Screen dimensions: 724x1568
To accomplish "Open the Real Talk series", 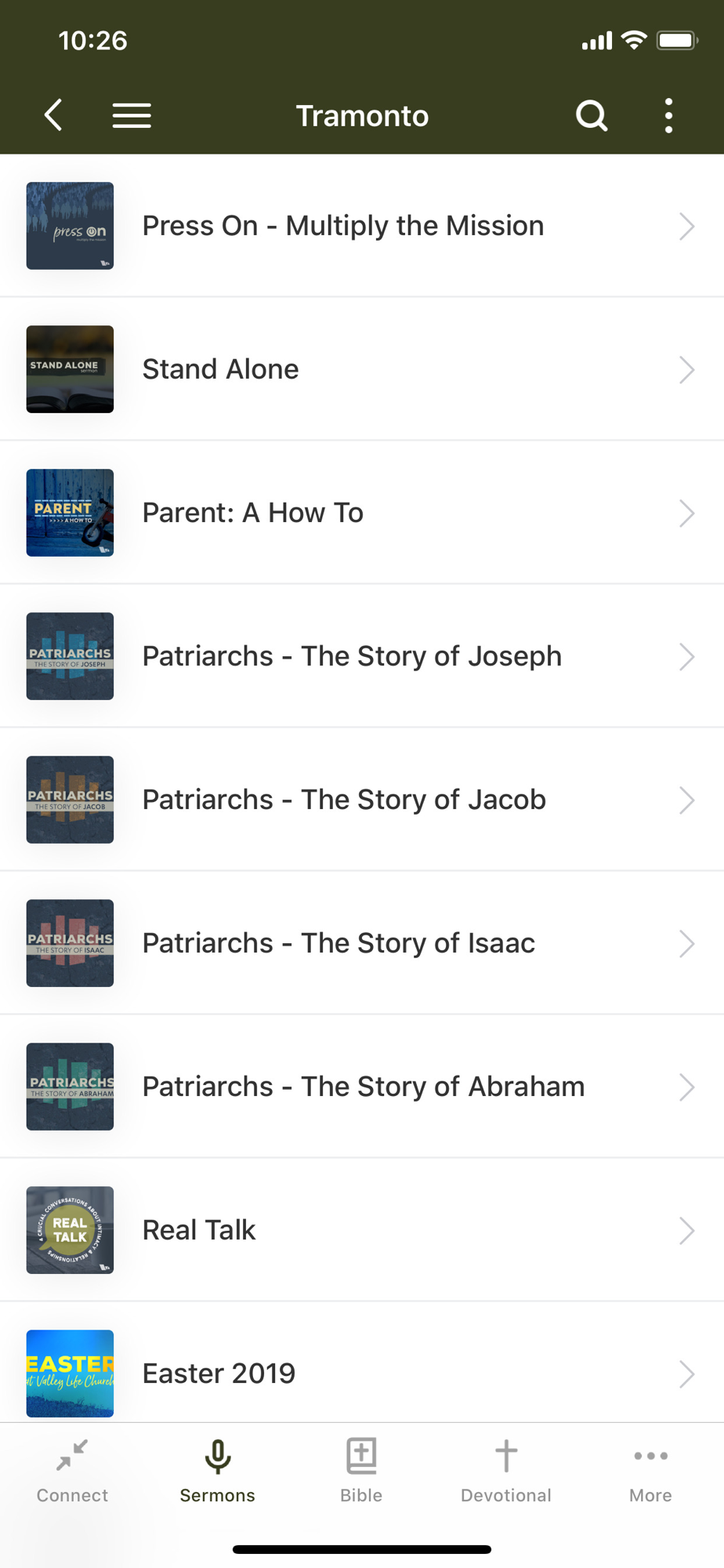I will pyautogui.click(x=362, y=1230).
